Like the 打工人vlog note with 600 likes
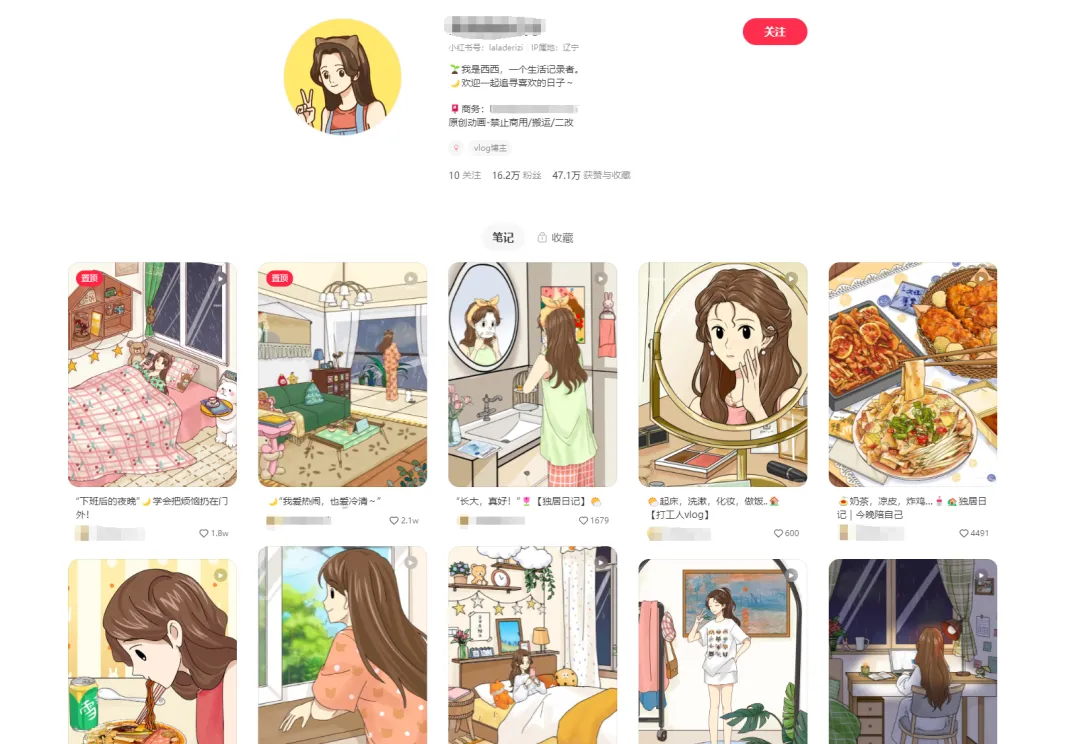Image resolution: width=1080 pixels, height=744 pixels. [779, 534]
